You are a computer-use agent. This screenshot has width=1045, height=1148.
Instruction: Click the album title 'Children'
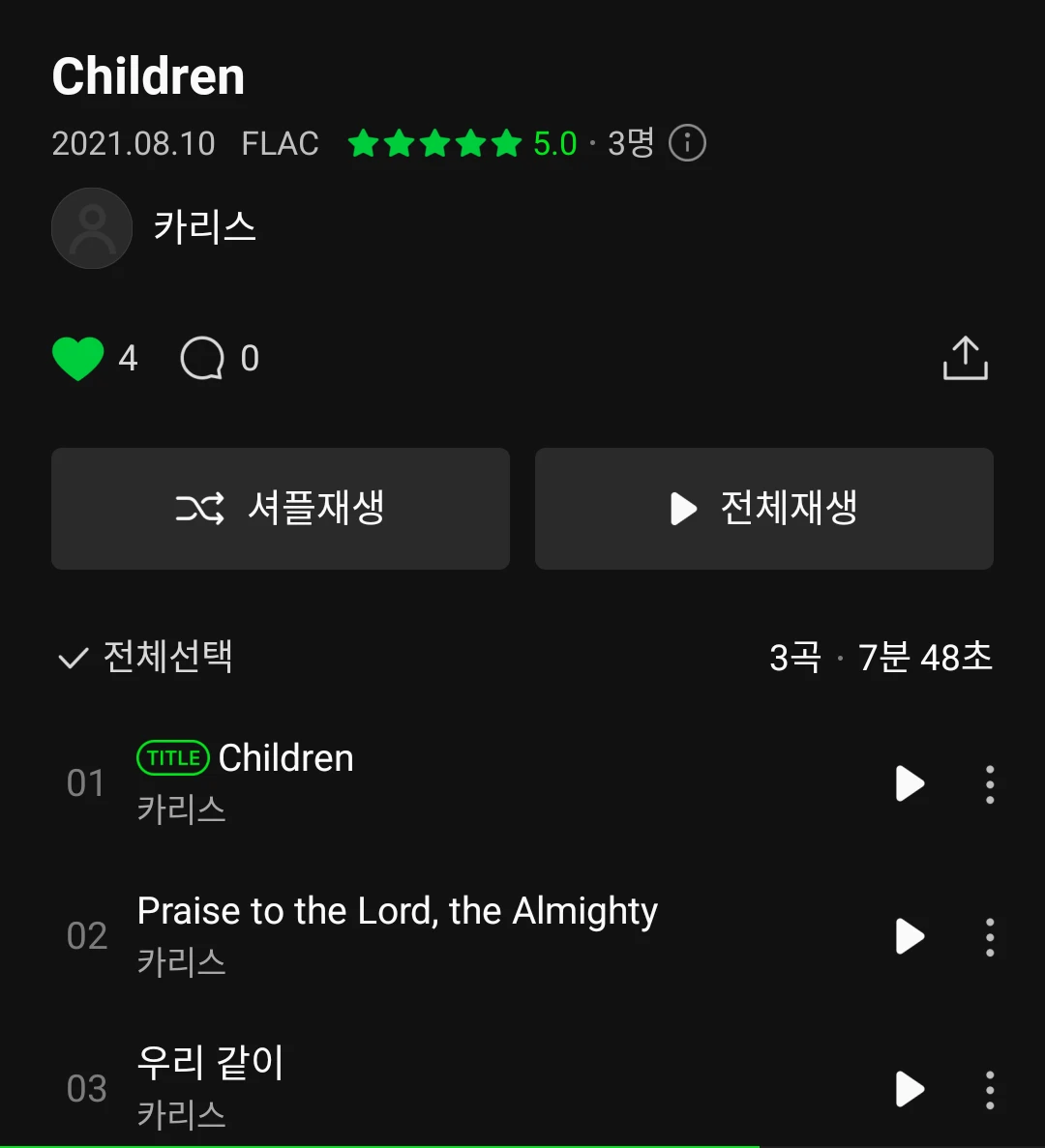pos(147,76)
